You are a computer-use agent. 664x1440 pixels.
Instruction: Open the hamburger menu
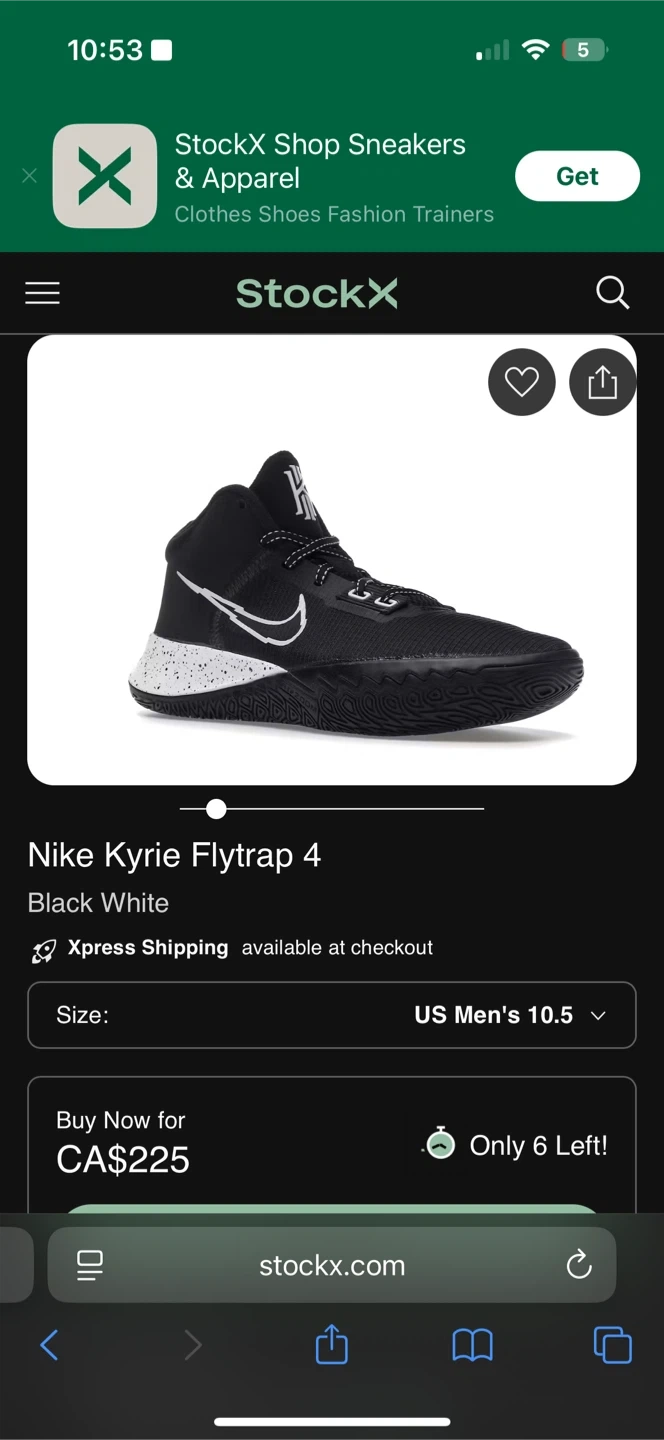coord(42,293)
